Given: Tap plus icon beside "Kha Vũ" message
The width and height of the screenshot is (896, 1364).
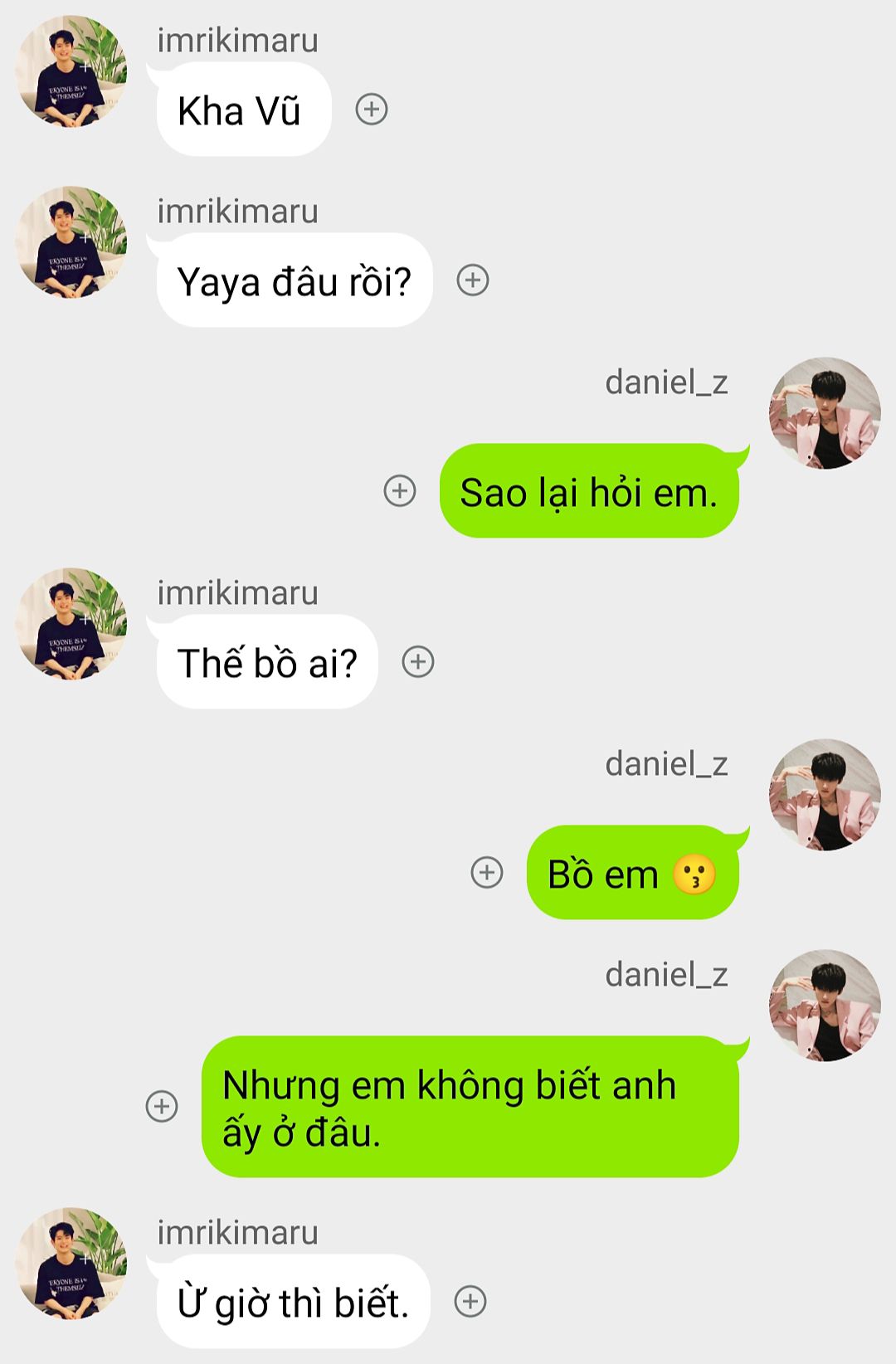Looking at the screenshot, I should click(x=372, y=110).
